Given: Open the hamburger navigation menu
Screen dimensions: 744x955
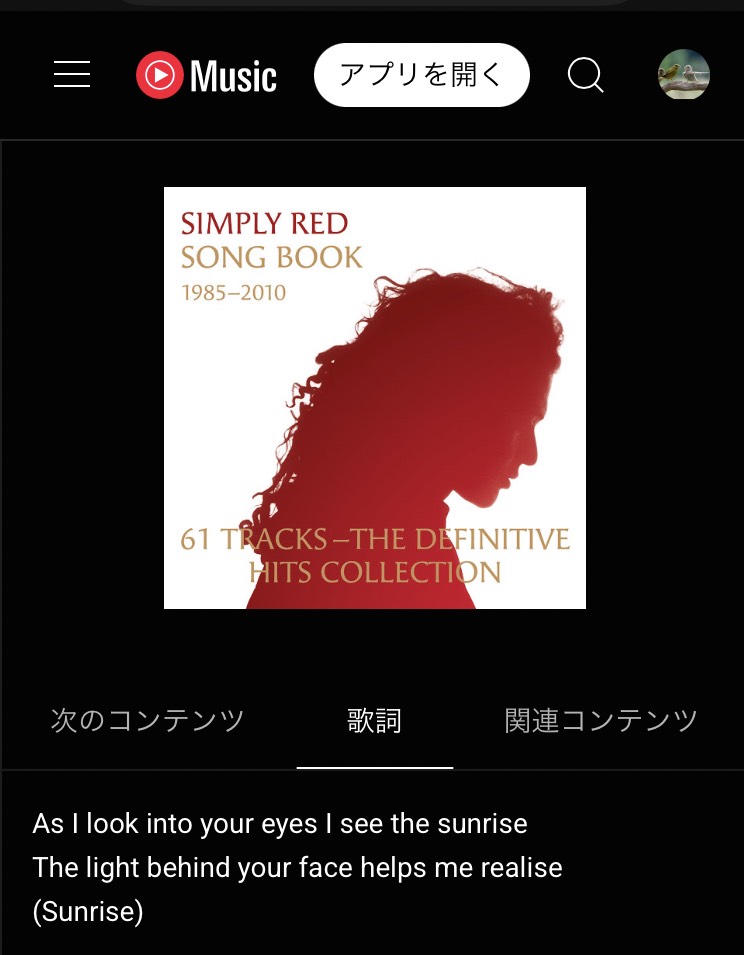Looking at the screenshot, I should click(x=72, y=75).
